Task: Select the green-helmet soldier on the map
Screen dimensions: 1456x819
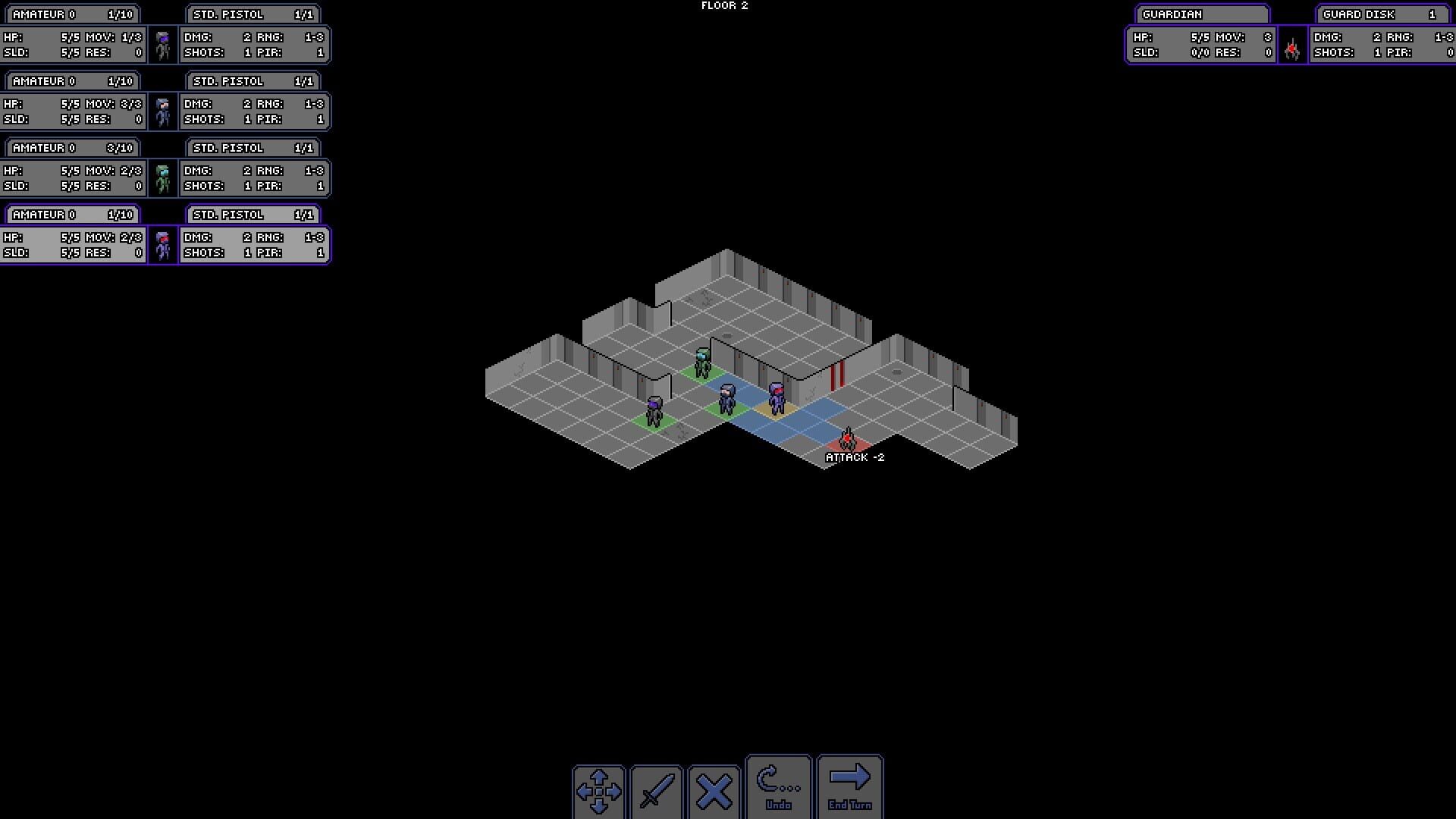Action: (x=703, y=363)
